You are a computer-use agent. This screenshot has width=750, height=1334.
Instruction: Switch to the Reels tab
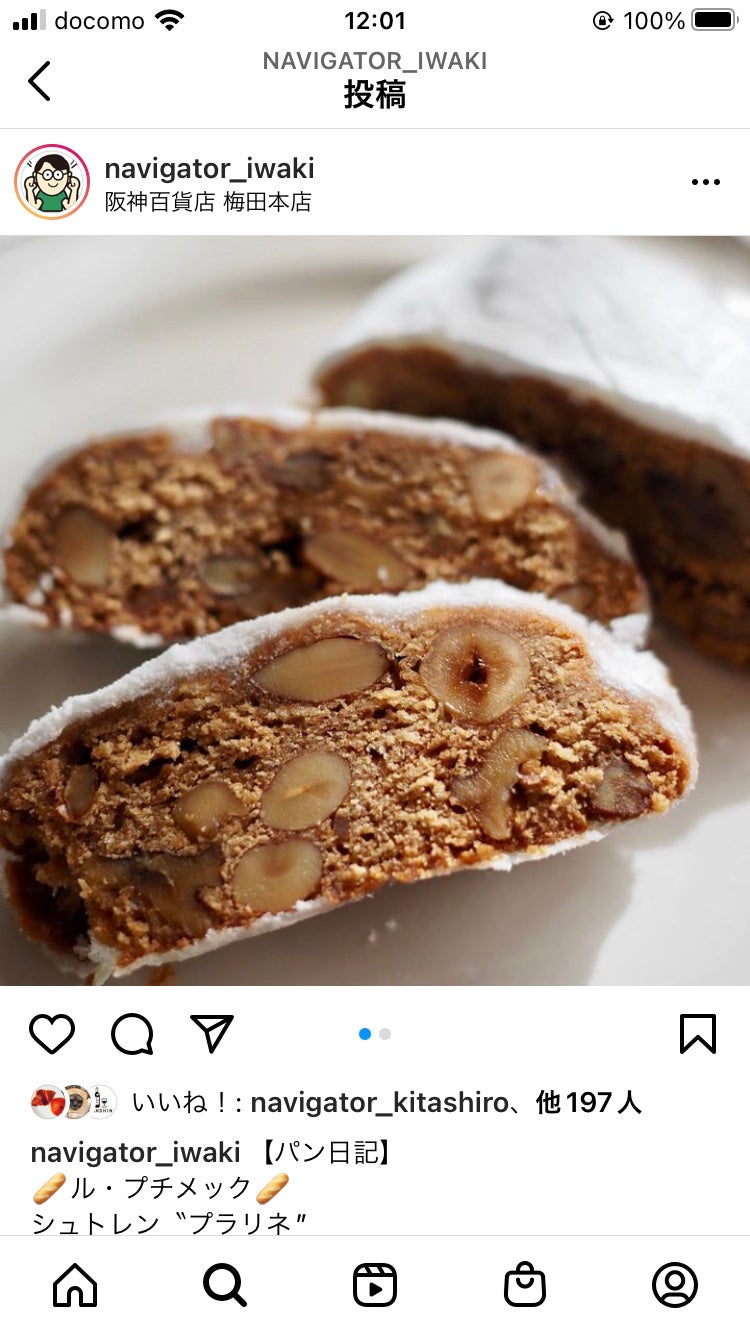375,1285
